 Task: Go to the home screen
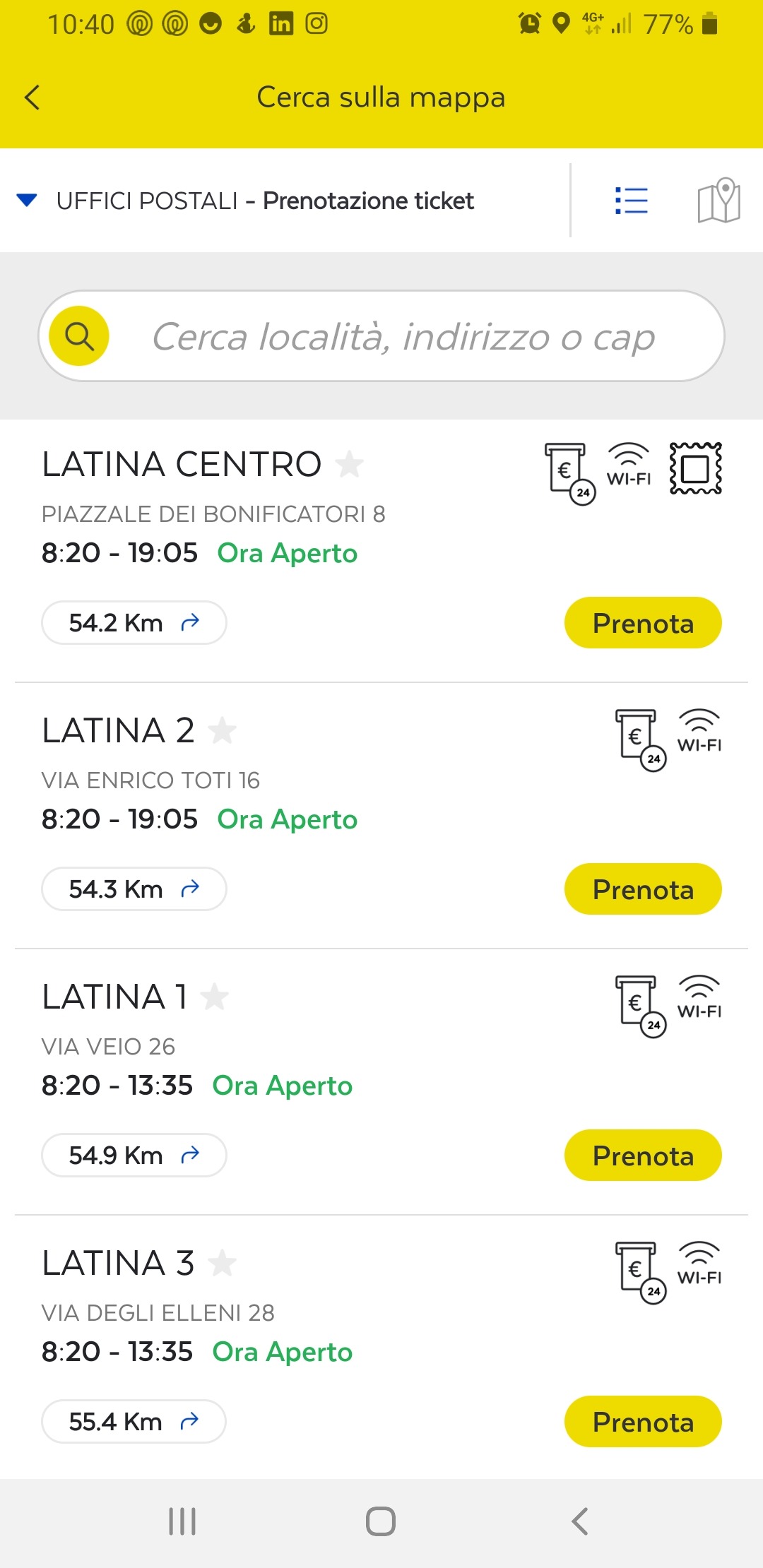point(381,1521)
